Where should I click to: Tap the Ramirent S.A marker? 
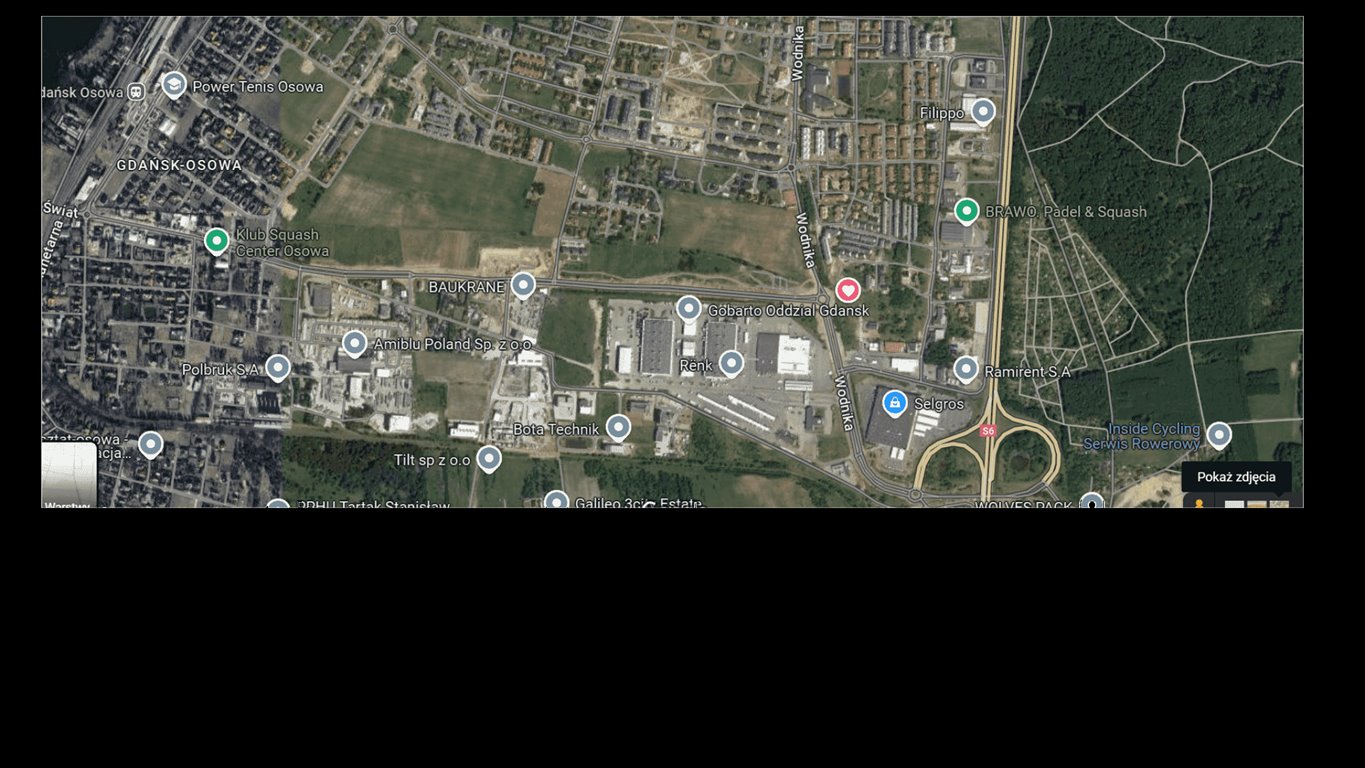pos(965,369)
